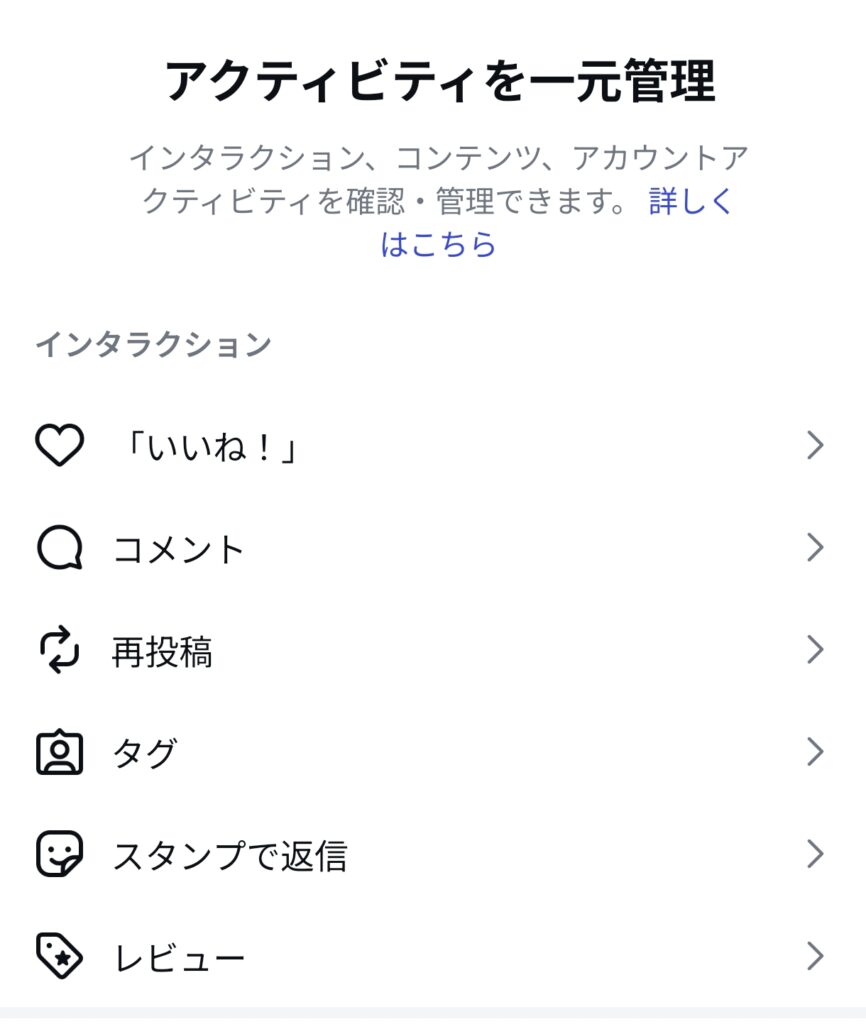Viewport: 866px width, 1024px height.
Task: Open the 「いいね！」 activity row
Action: (x=432, y=446)
